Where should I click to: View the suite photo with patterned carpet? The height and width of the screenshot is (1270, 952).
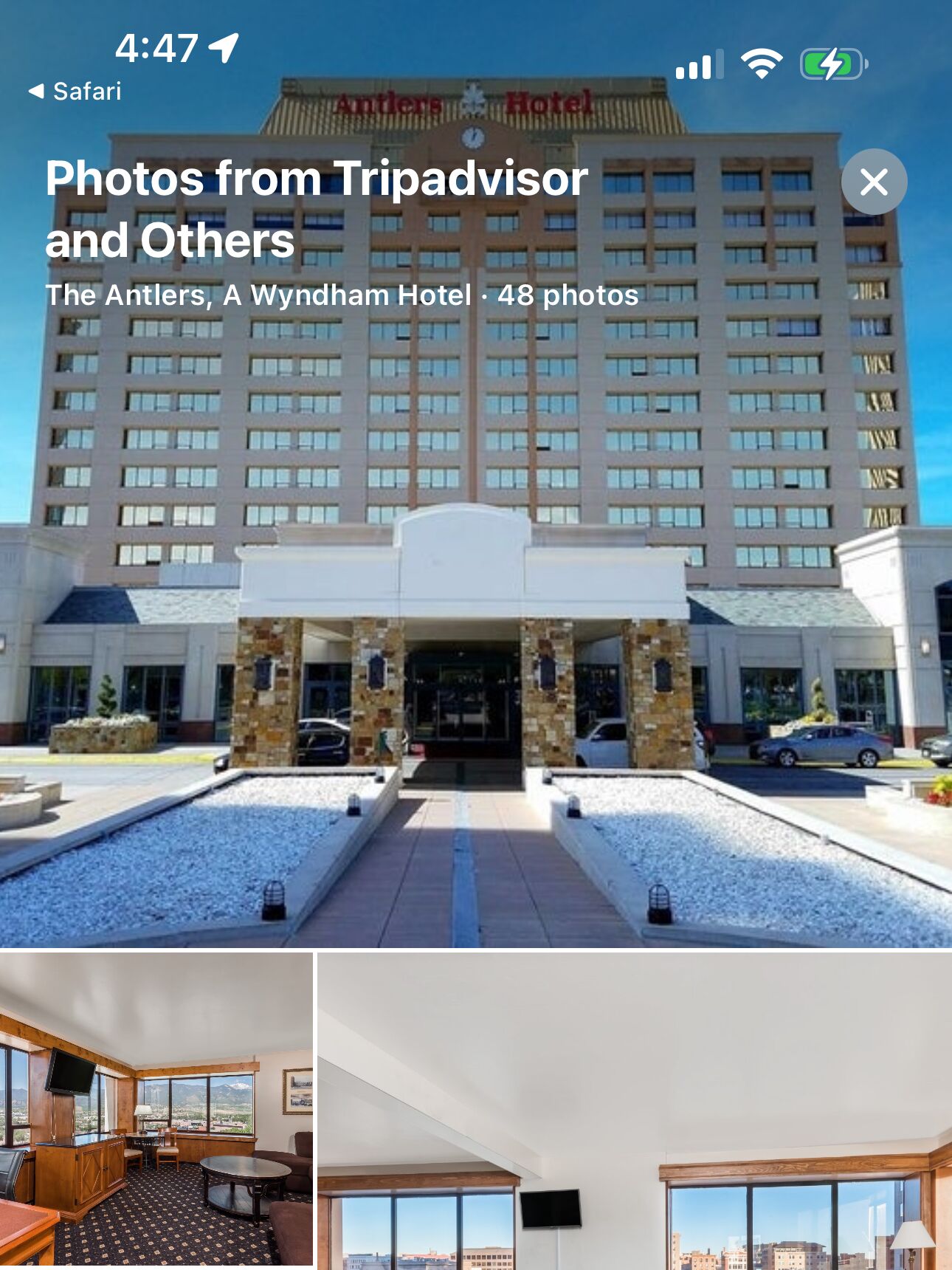tap(156, 1111)
